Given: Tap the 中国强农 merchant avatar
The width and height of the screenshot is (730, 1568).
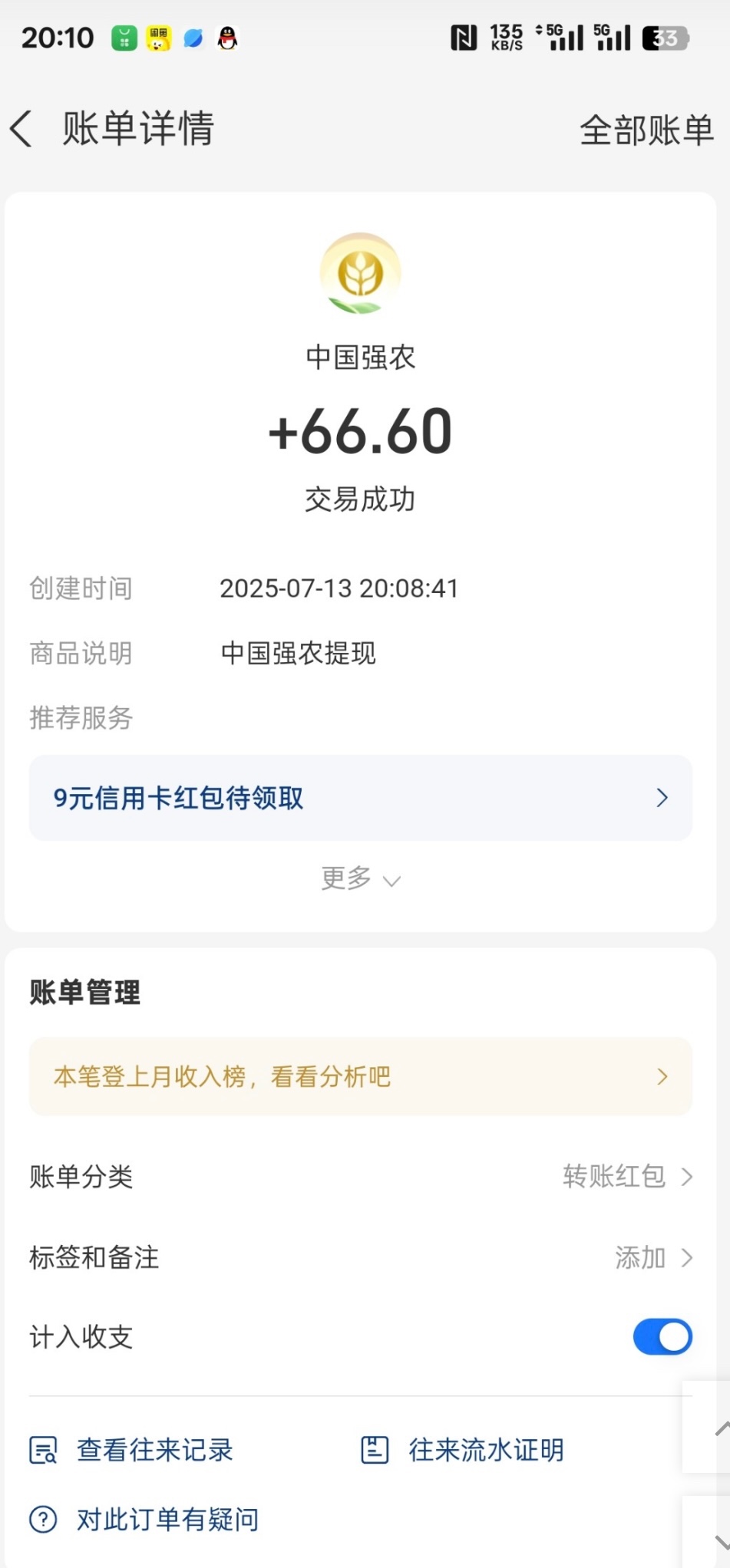Looking at the screenshot, I should tap(360, 273).
